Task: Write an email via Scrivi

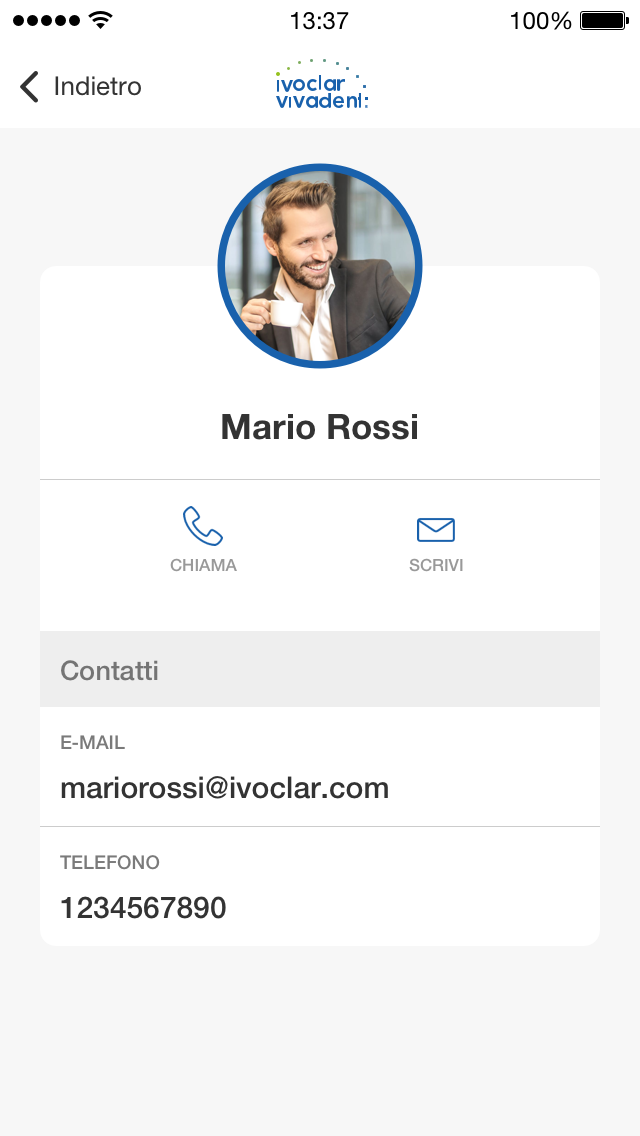Action: [436, 540]
